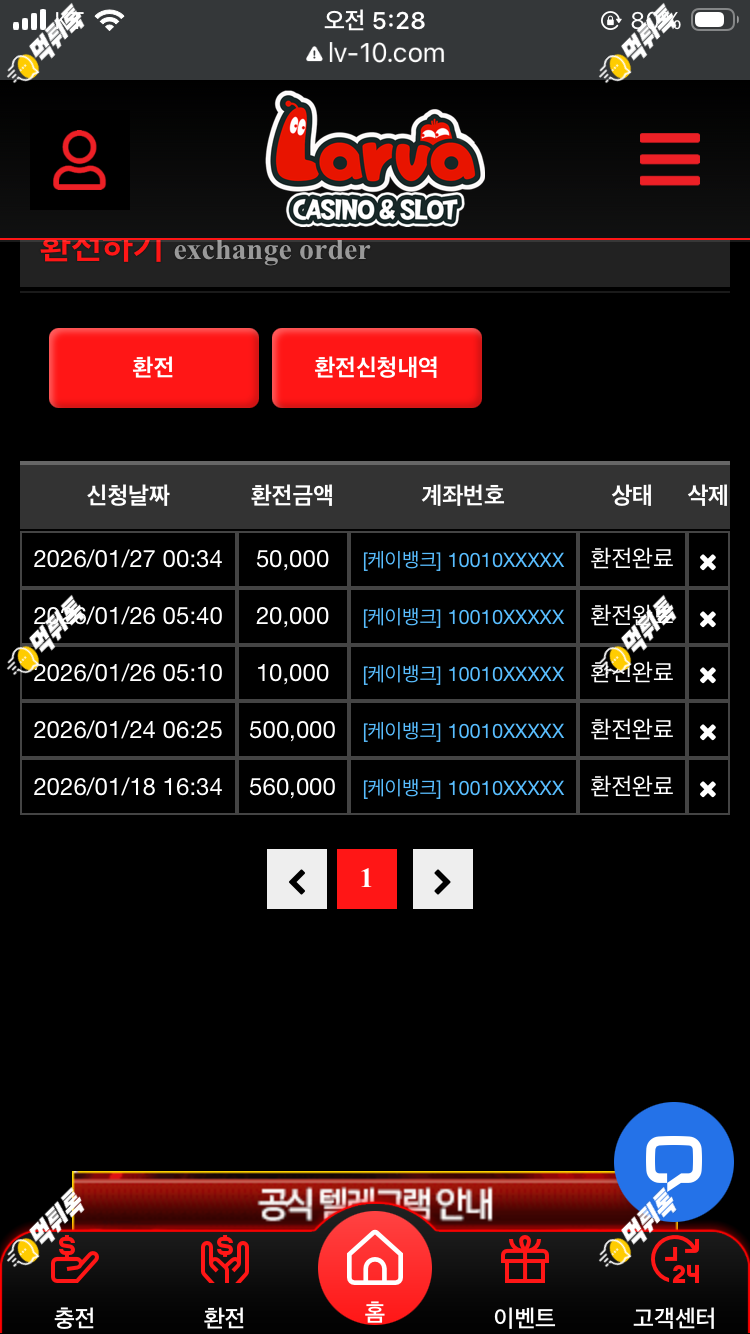Open the user profile icon
The image size is (750, 1334).
tap(80, 160)
